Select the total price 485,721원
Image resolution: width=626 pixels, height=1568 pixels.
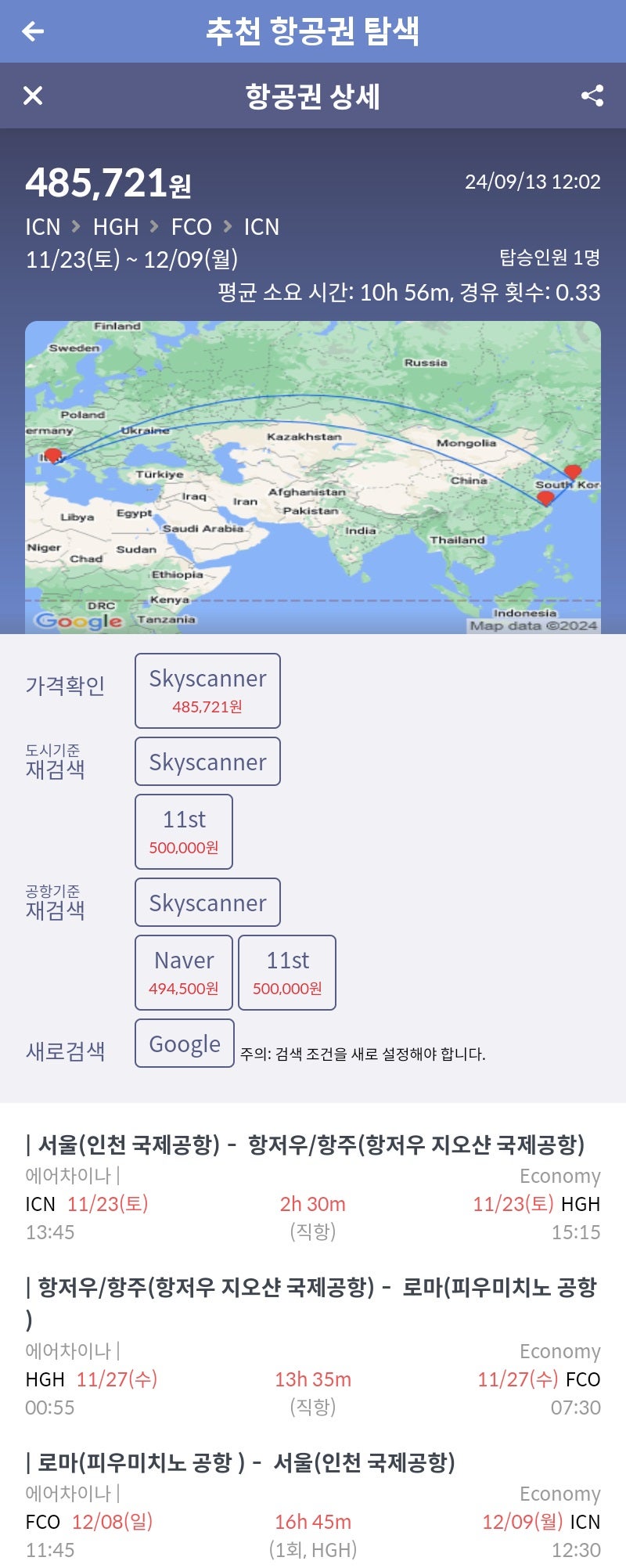point(110,183)
